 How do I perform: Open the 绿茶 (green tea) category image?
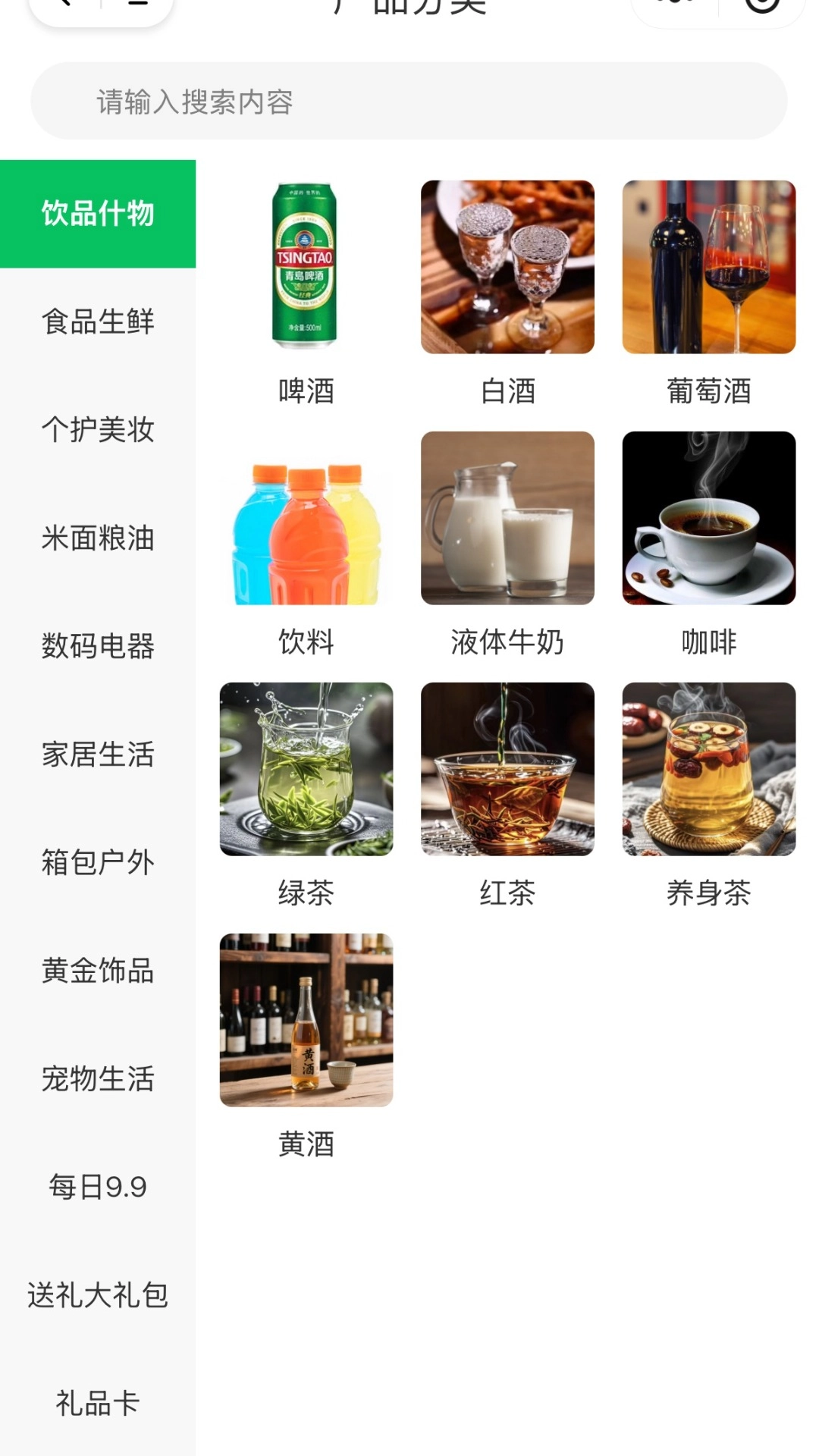[306, 768]
